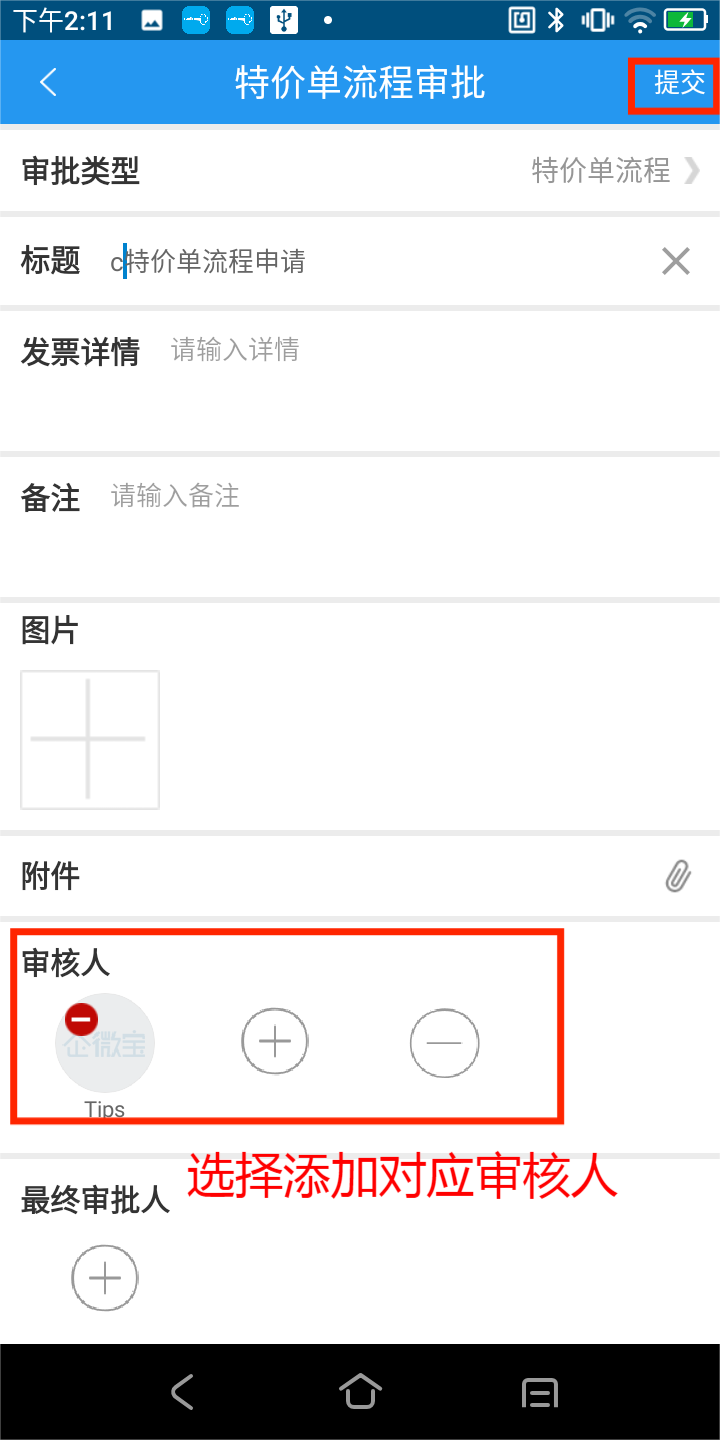Tap the system home button
Screen dimensions: 720x1440
tap(360, 1392)
